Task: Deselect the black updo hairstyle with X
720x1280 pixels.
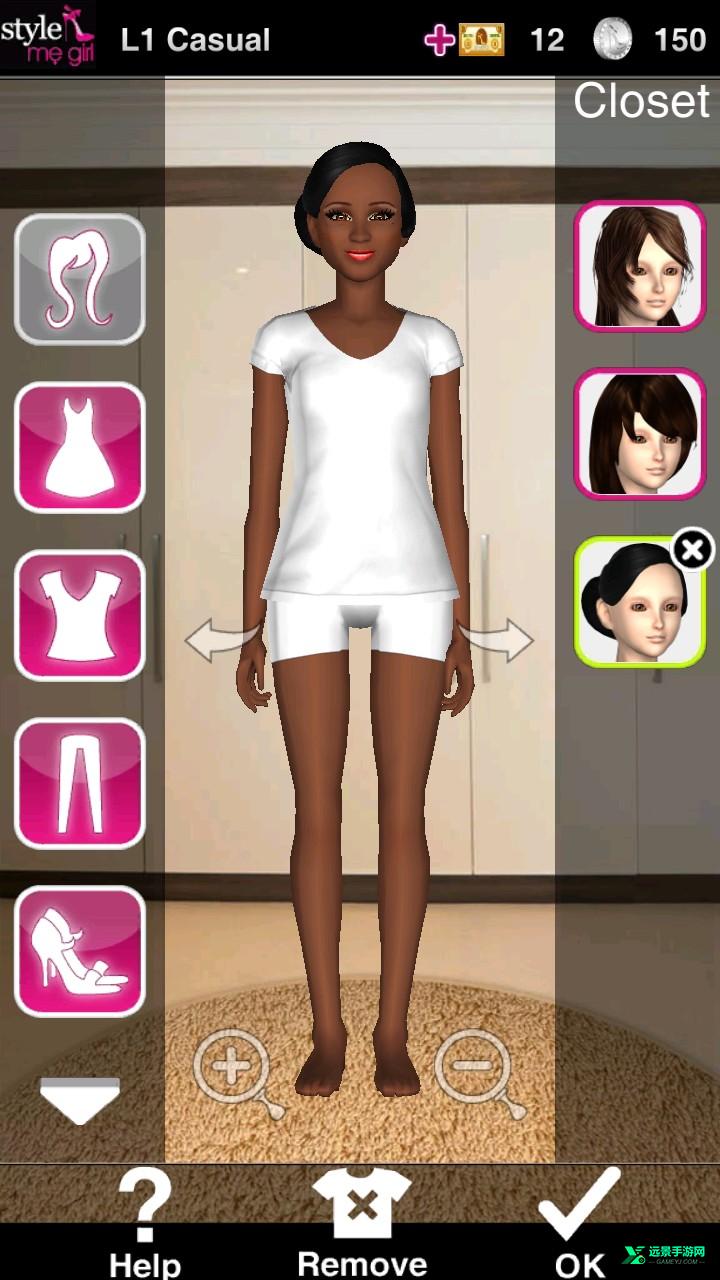Action: click(692, 549)
